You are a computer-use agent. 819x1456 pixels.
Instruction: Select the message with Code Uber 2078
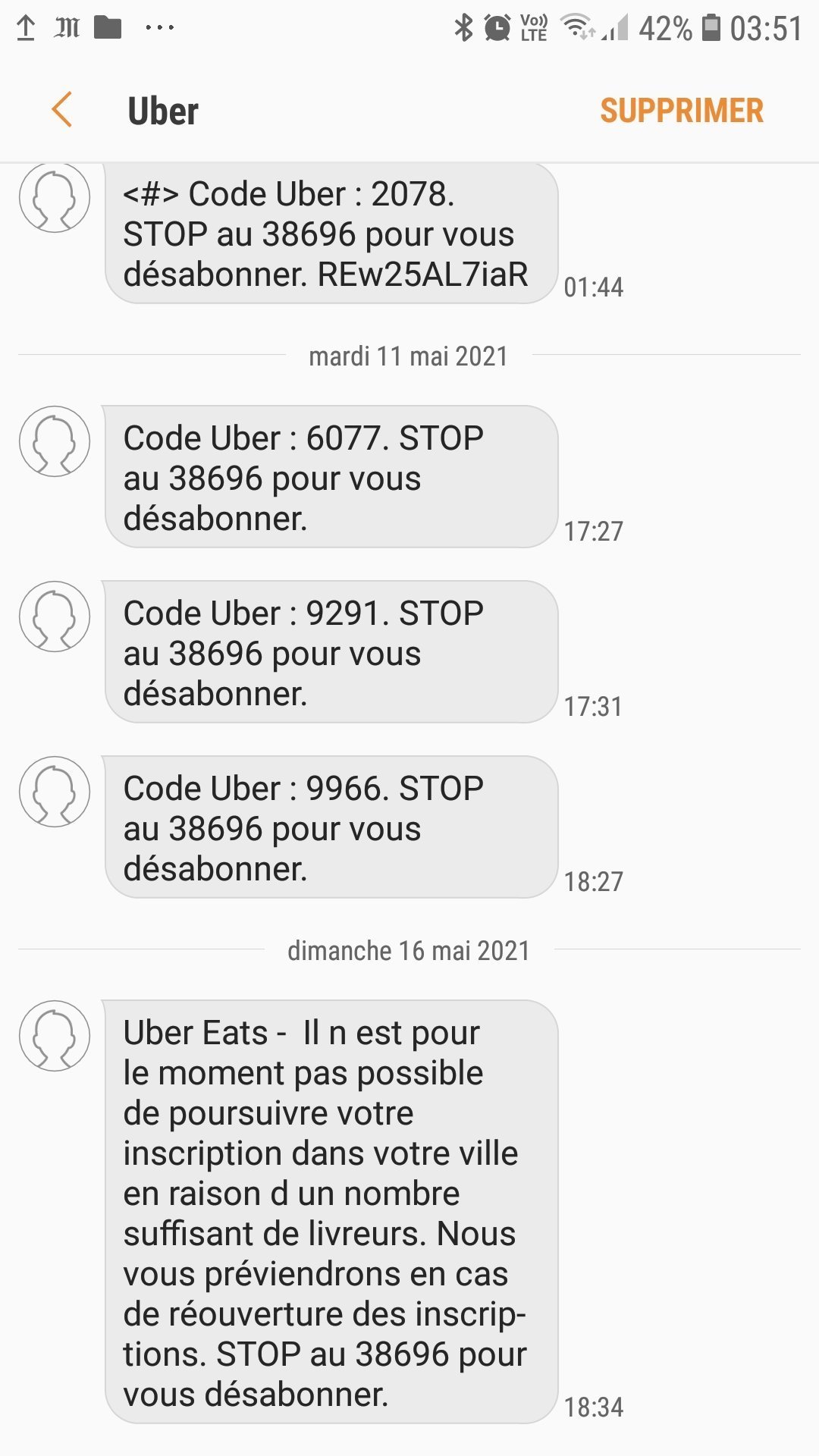pos(331,233)
